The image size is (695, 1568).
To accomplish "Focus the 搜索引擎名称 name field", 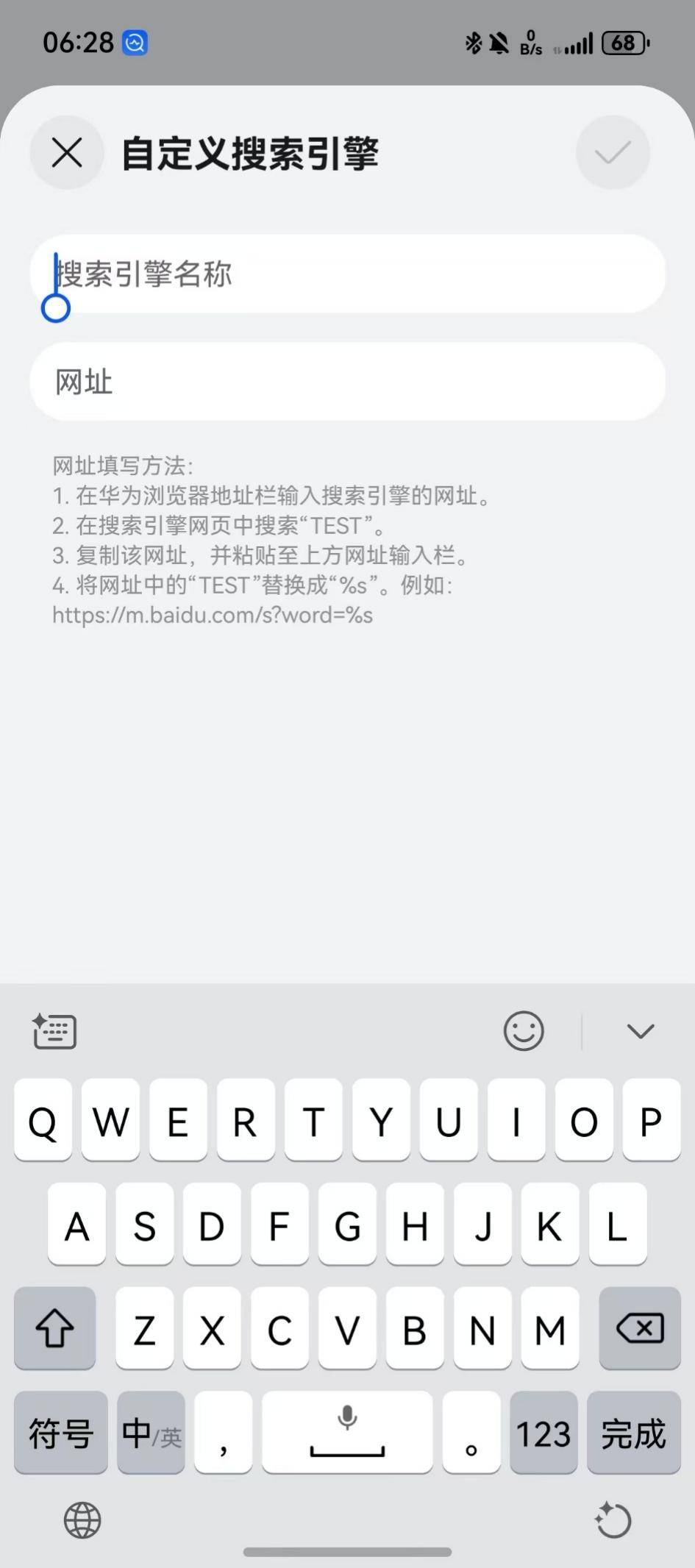I will pyautogui.click(x=347, y=274).
